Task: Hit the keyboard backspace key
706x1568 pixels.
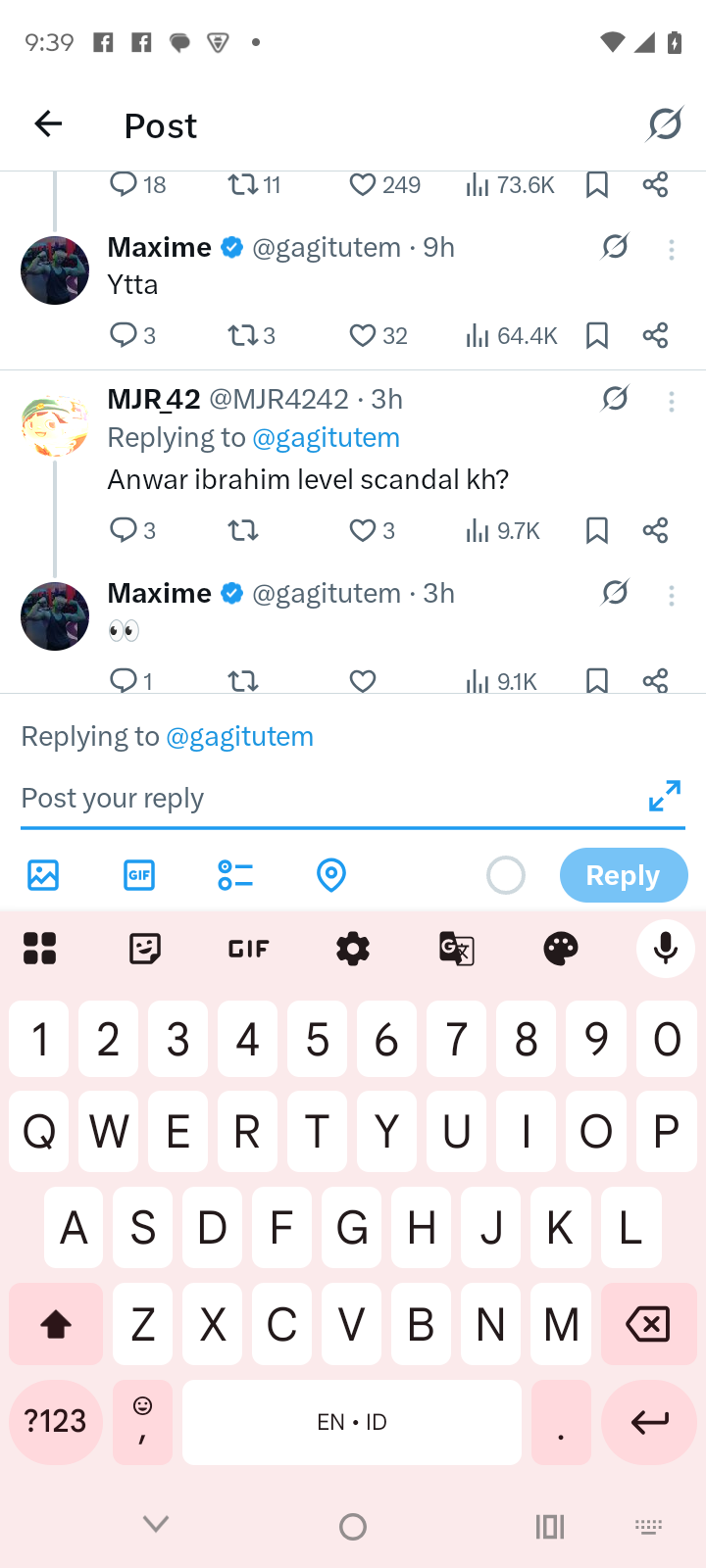Action: coord(647,1324)
